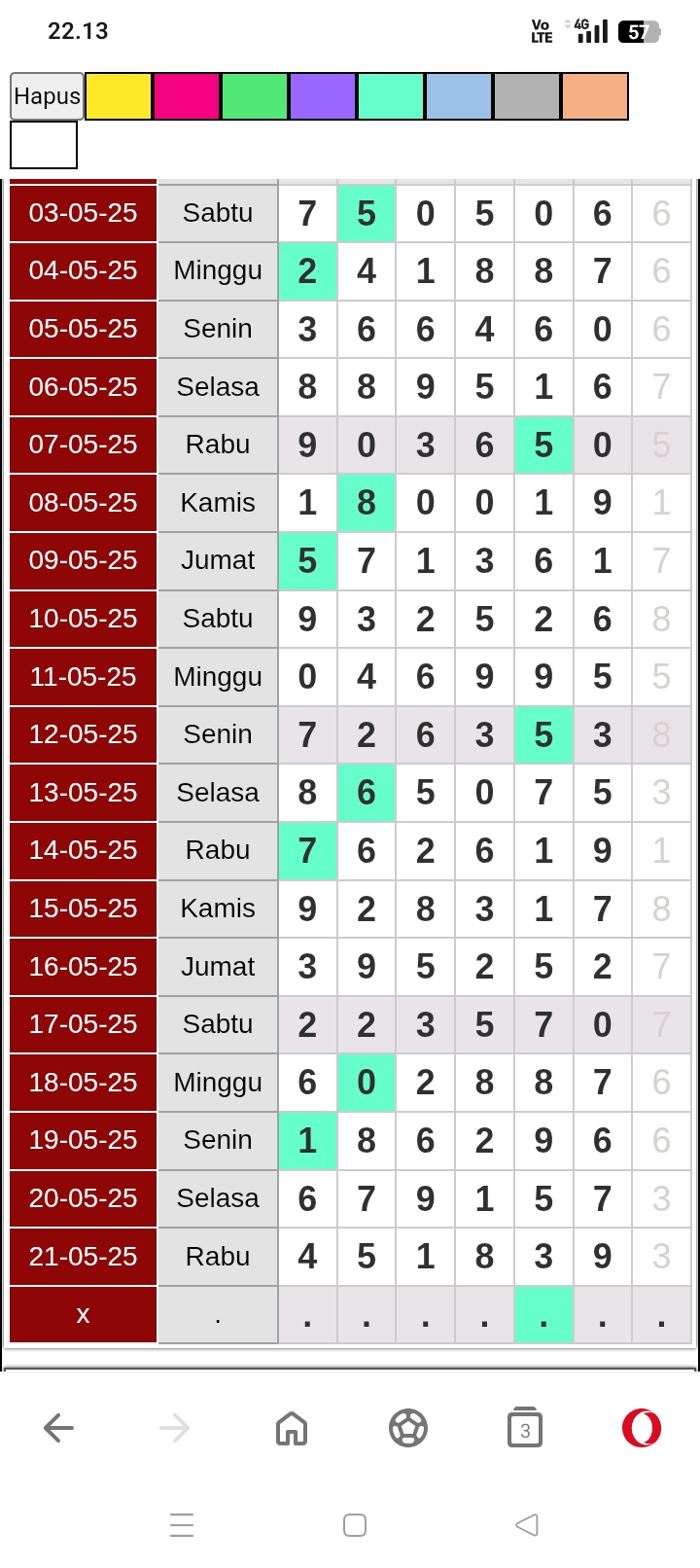Tap the system home button
This screenshot has height=1568, width=700.
point(355,1524)
